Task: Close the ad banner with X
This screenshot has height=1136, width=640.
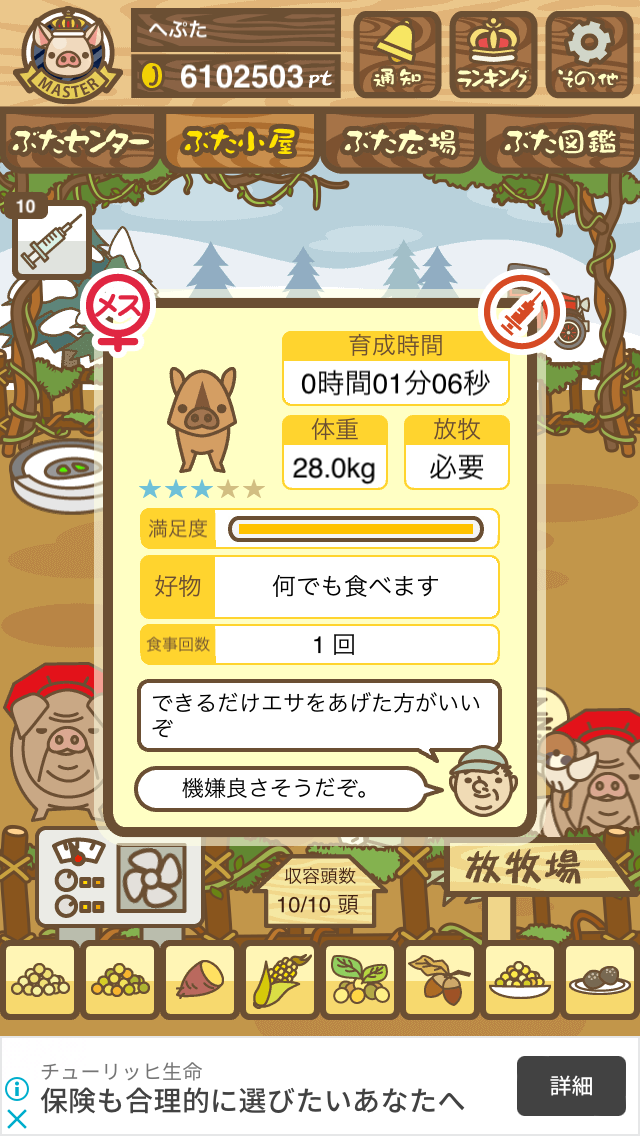Action: click(x=17, y=1119)
